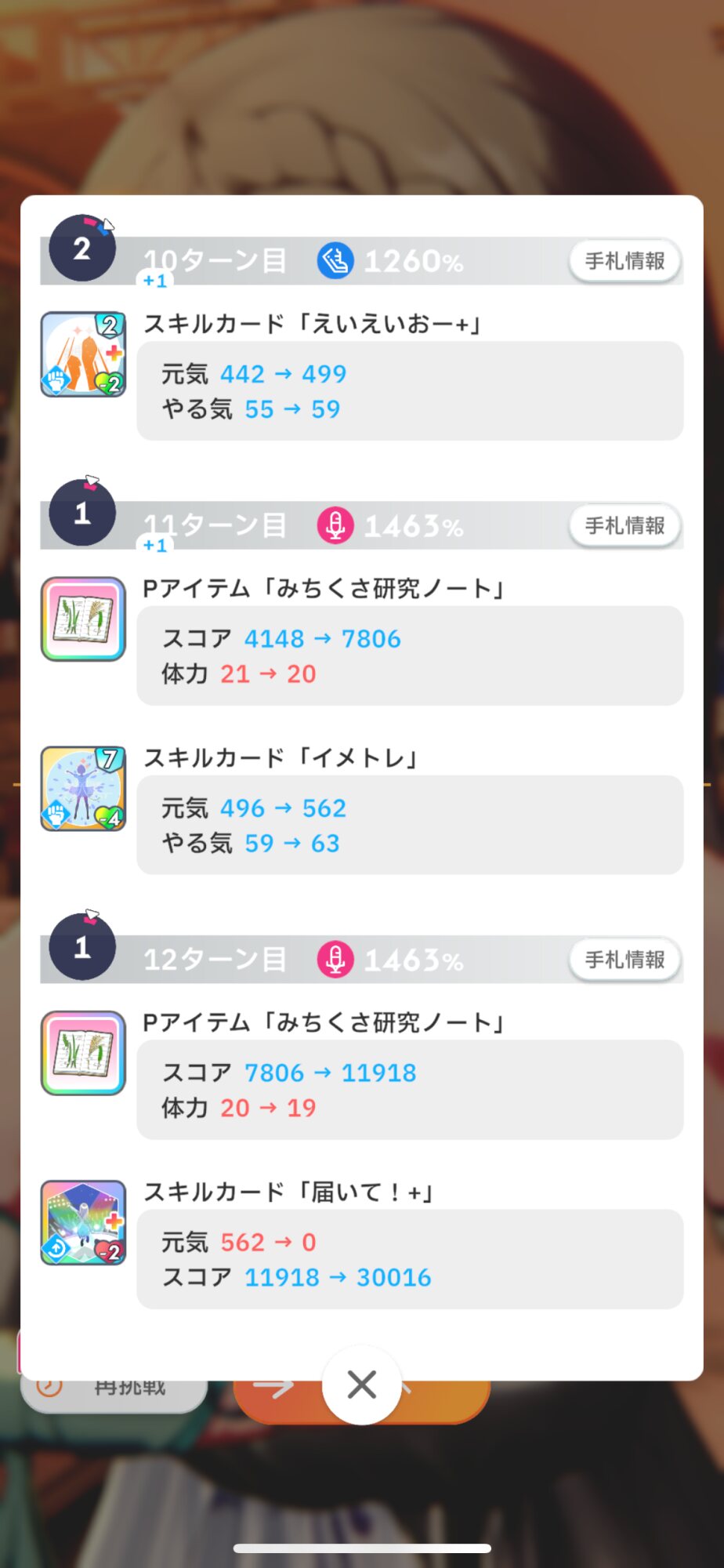Screen dimensions: 724x1568
Task: Open 手札情報 for the 11ターン目 turn
Action: coord(624,525)
